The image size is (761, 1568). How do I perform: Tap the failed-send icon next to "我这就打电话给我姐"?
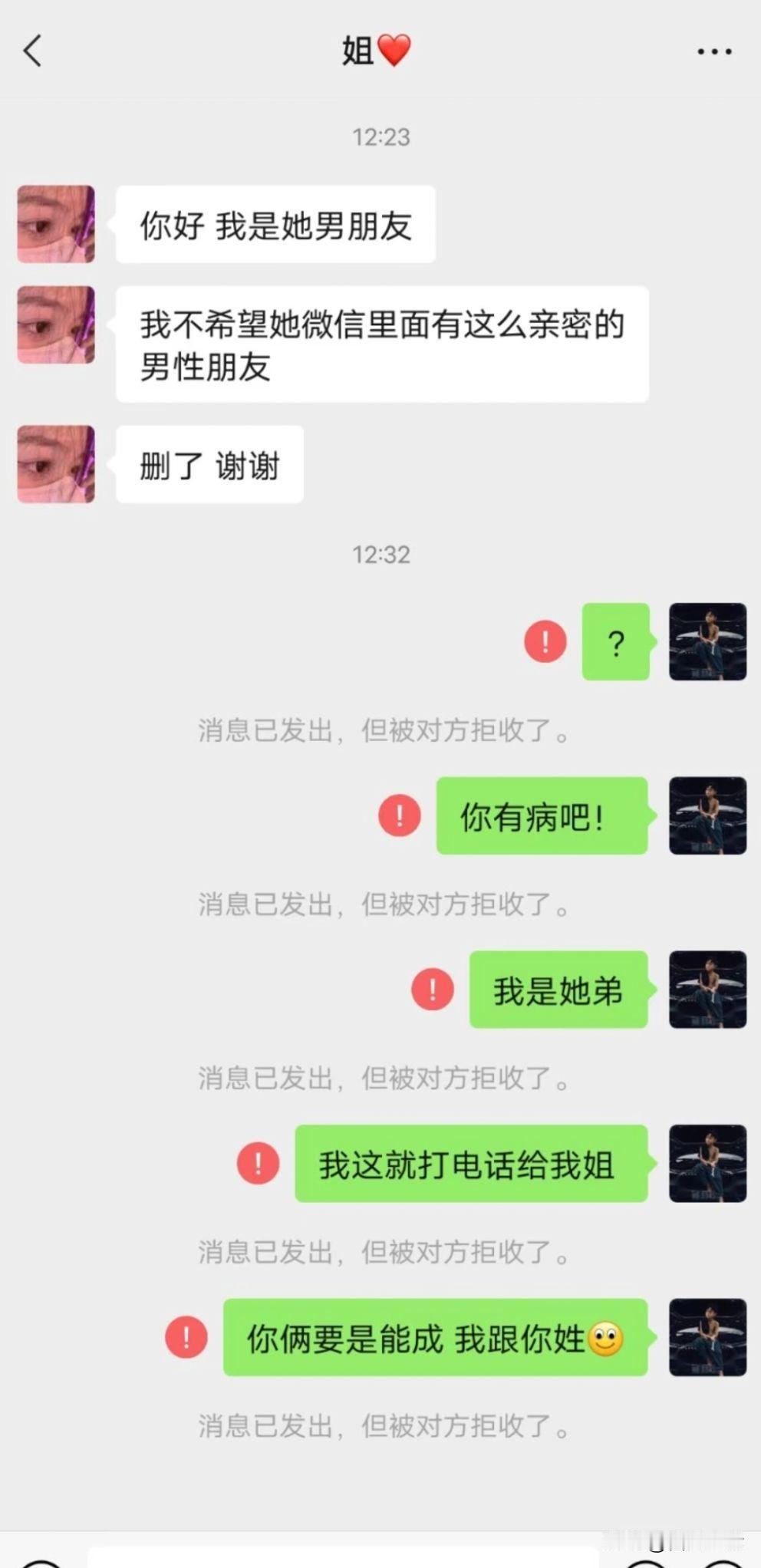[x=258, y=1164]
